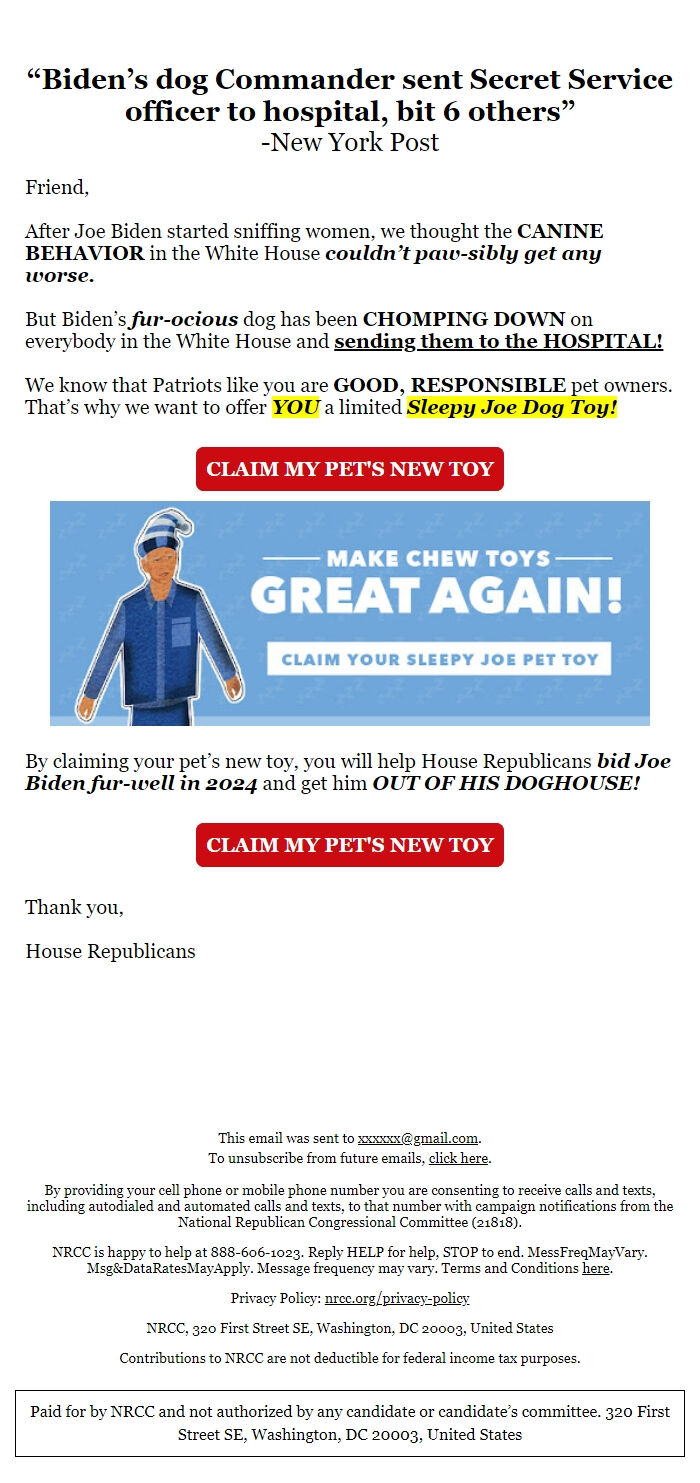Tap 'click here' to unsubscribe
The width and height of the screenshot is (700, 1483).
[x=459, y=1158]
